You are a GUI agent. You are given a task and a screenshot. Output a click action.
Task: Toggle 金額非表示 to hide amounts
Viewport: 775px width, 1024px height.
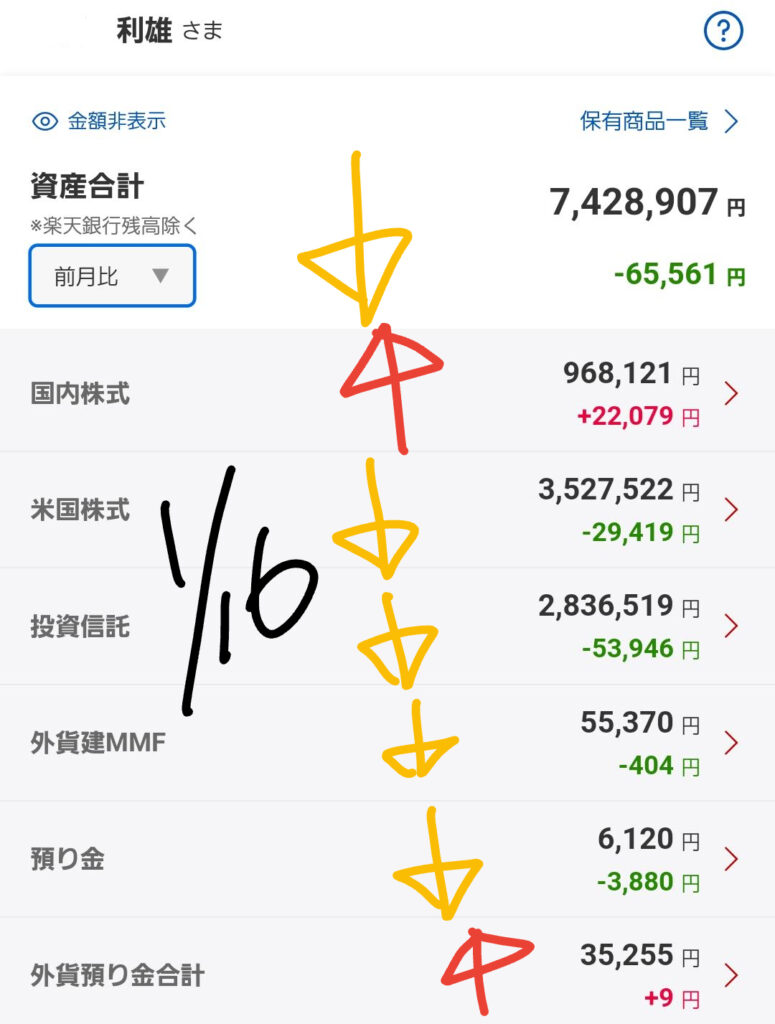(99, 122)
